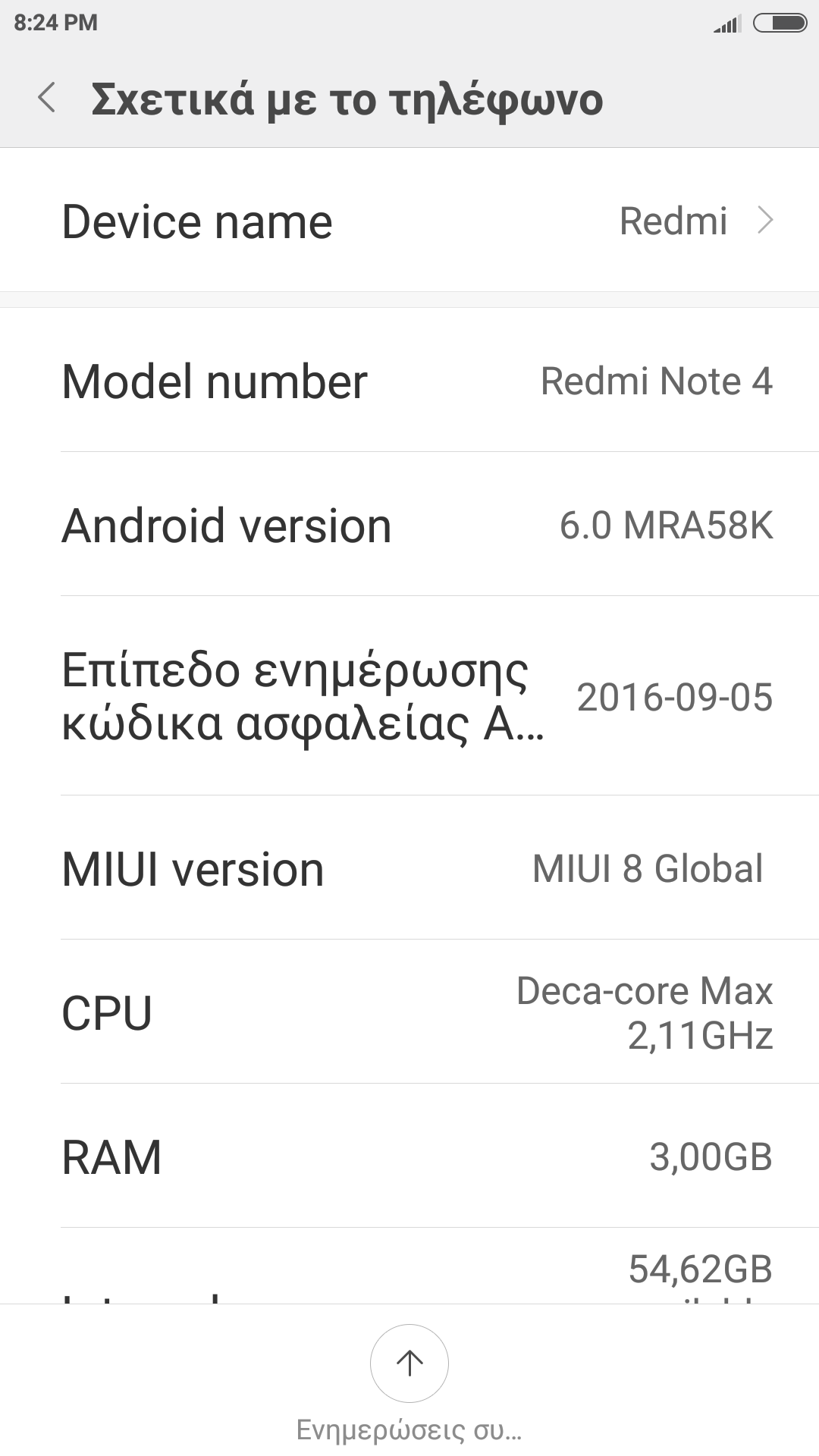Tap the CPU row
The image size is (819, 1456).
[x=409, y=1012]
